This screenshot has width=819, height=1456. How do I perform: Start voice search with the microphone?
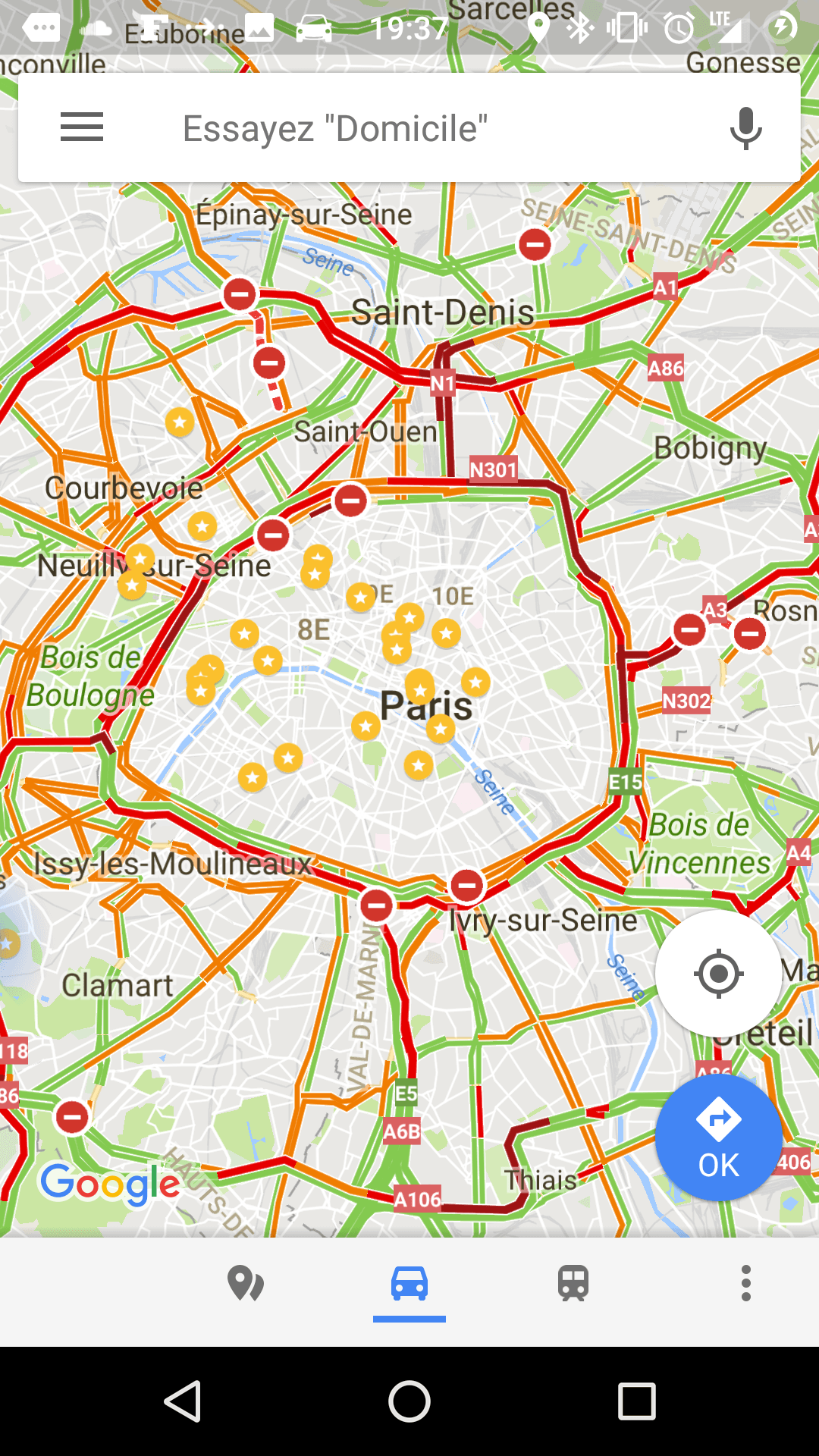(x=745, y=128)
